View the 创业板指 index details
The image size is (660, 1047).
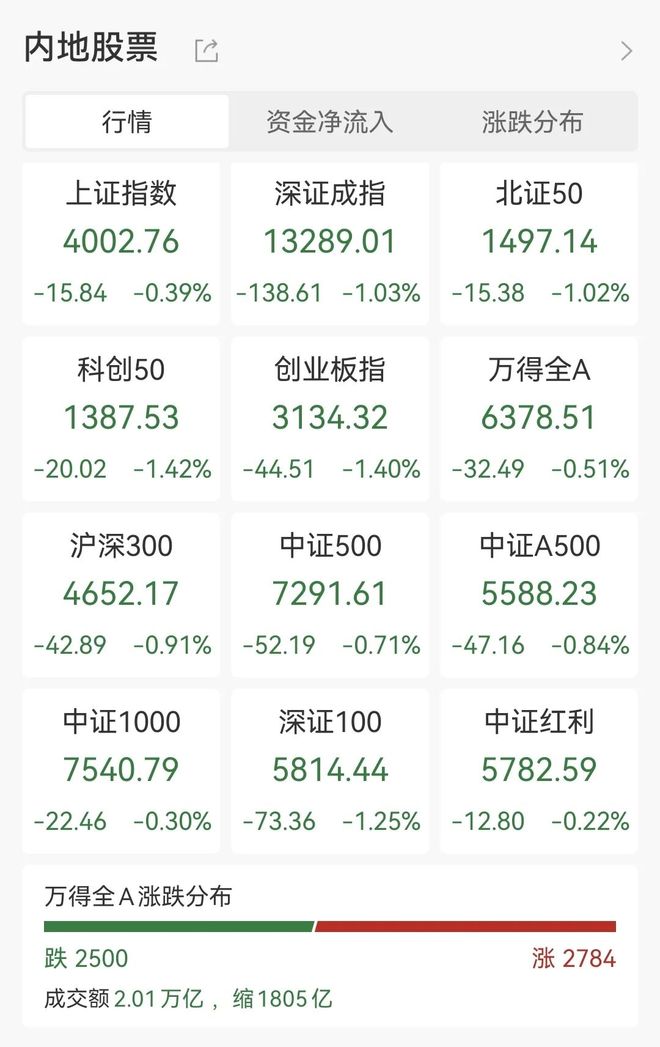pos(330,418)
